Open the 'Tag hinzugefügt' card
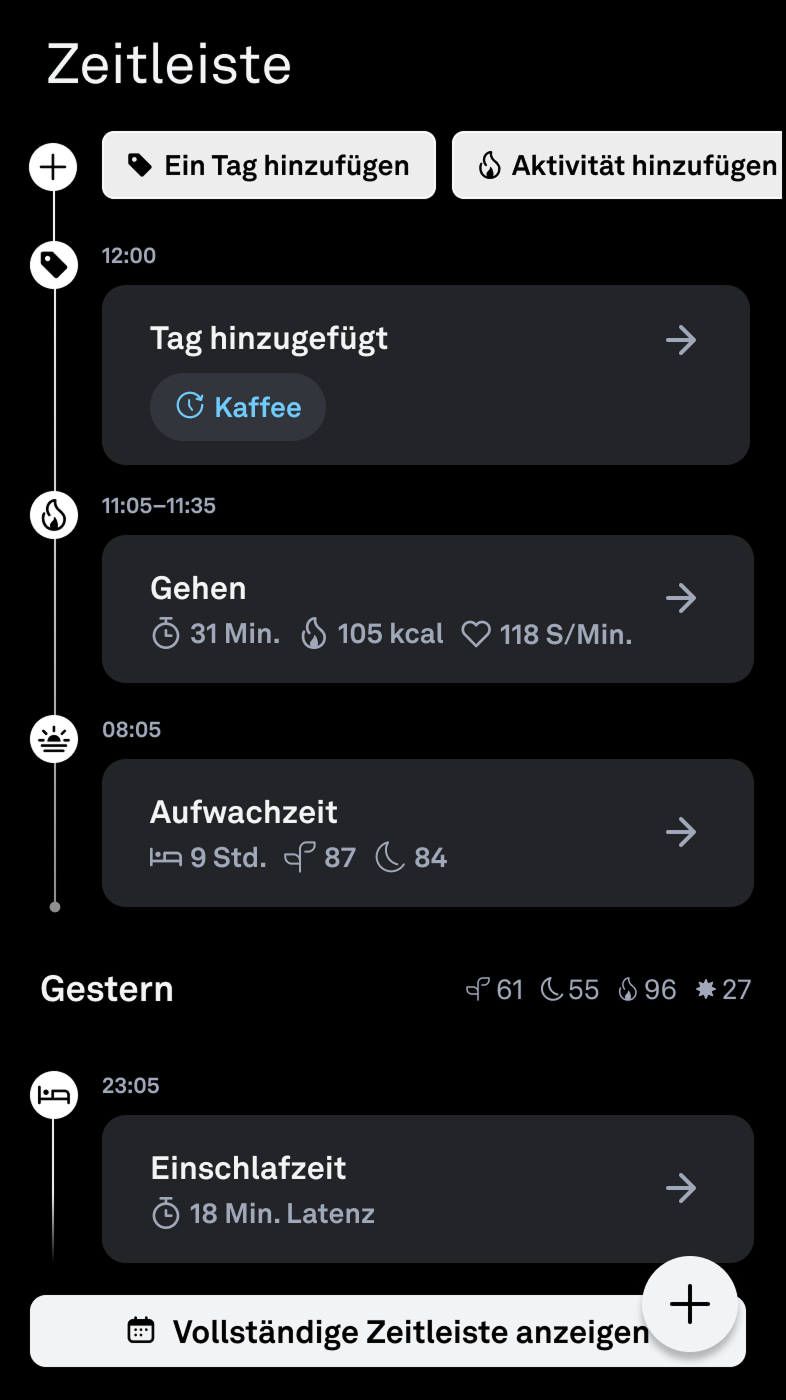This screenshot has width=786, height=1400. [x=425, y=340]
